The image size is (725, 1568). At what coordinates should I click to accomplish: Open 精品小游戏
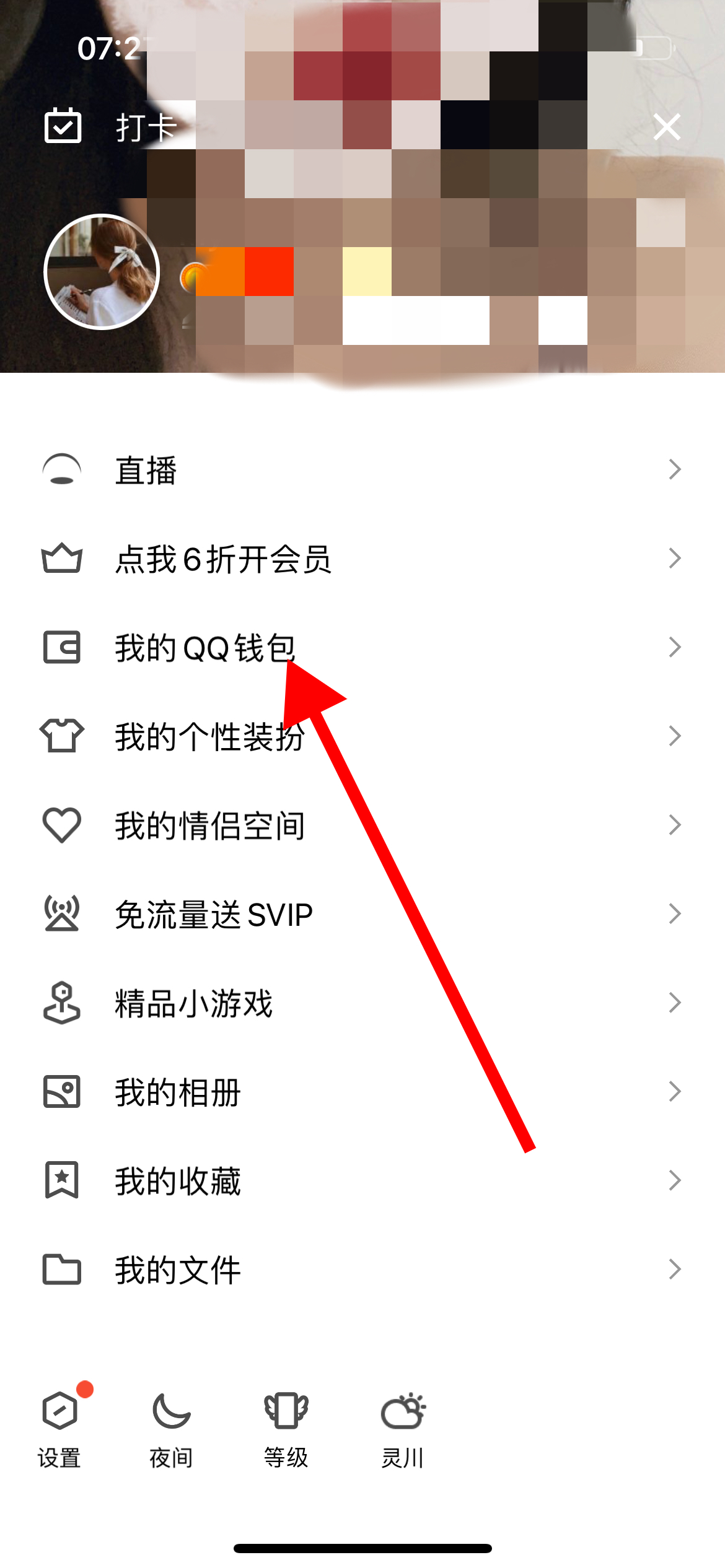pyautogui.click(x=362, y=1003)
